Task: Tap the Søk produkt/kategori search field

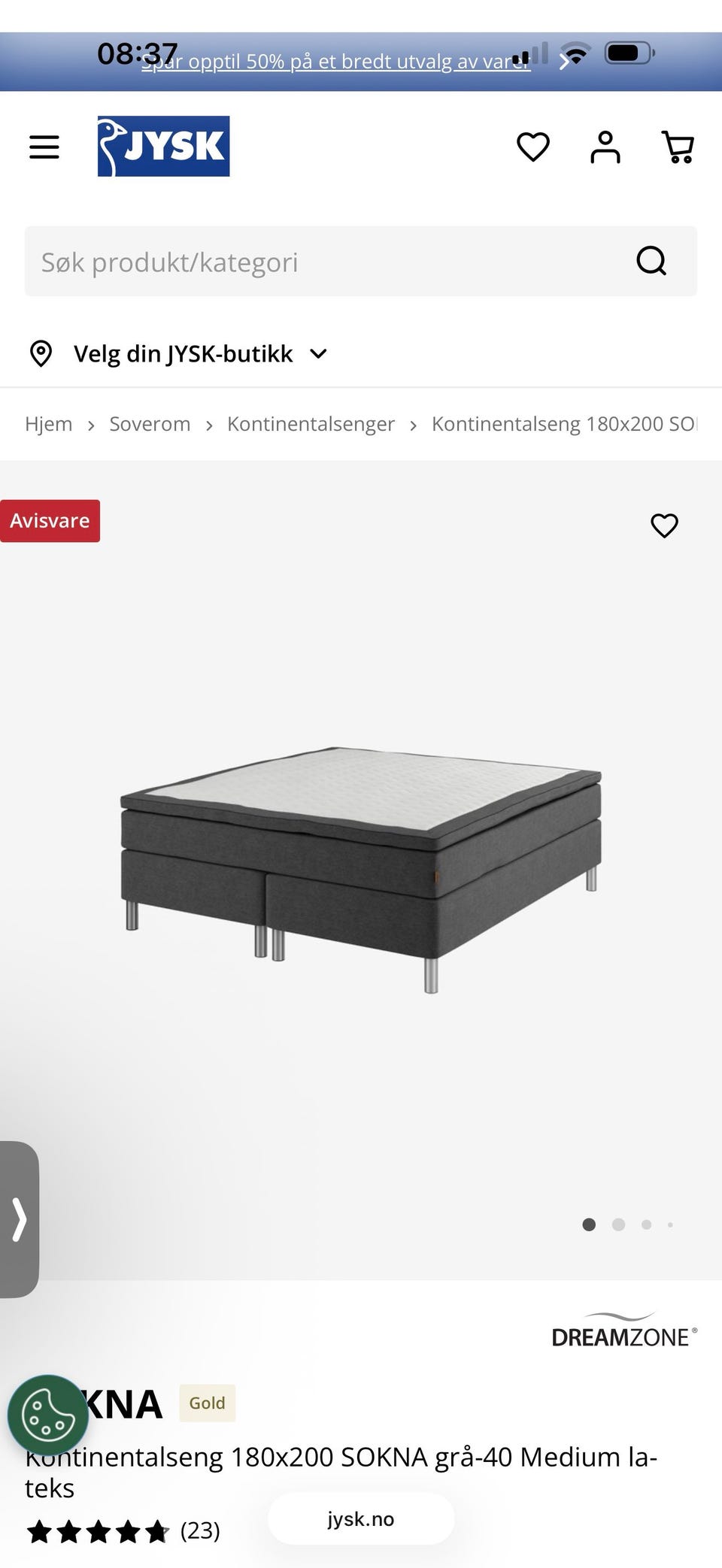Action: (x=301, y=262)
